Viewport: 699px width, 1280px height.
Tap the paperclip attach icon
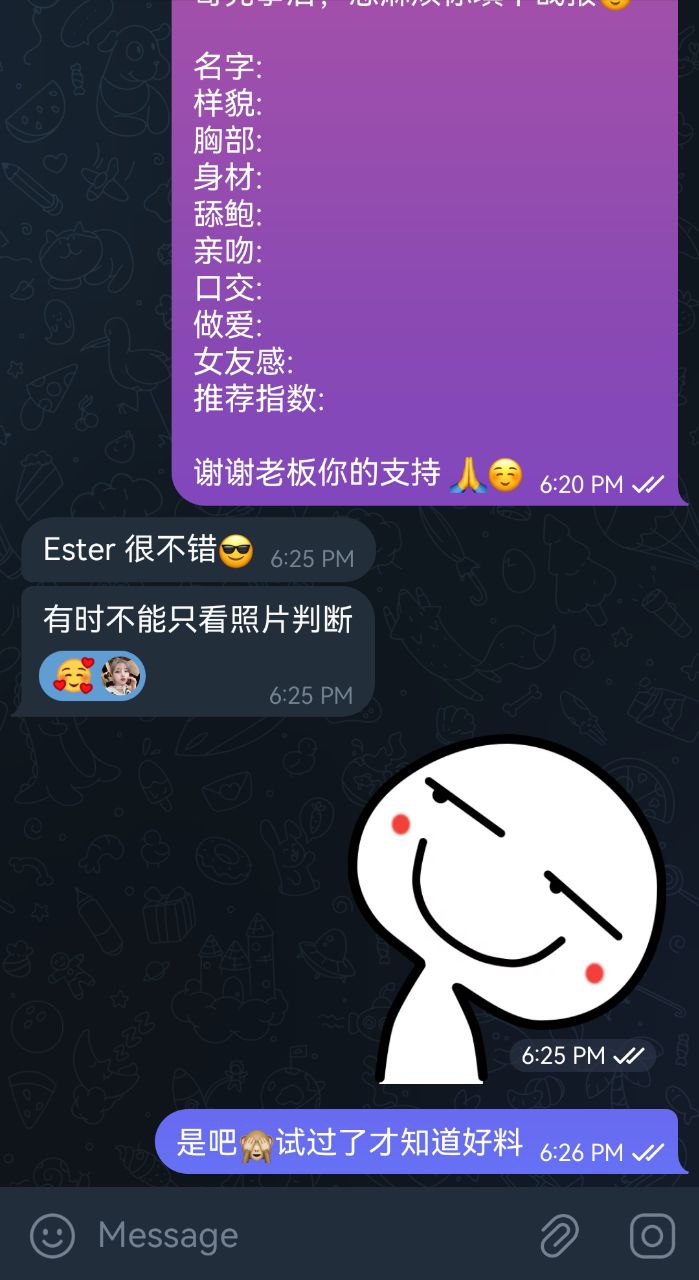click(559, 1236)
